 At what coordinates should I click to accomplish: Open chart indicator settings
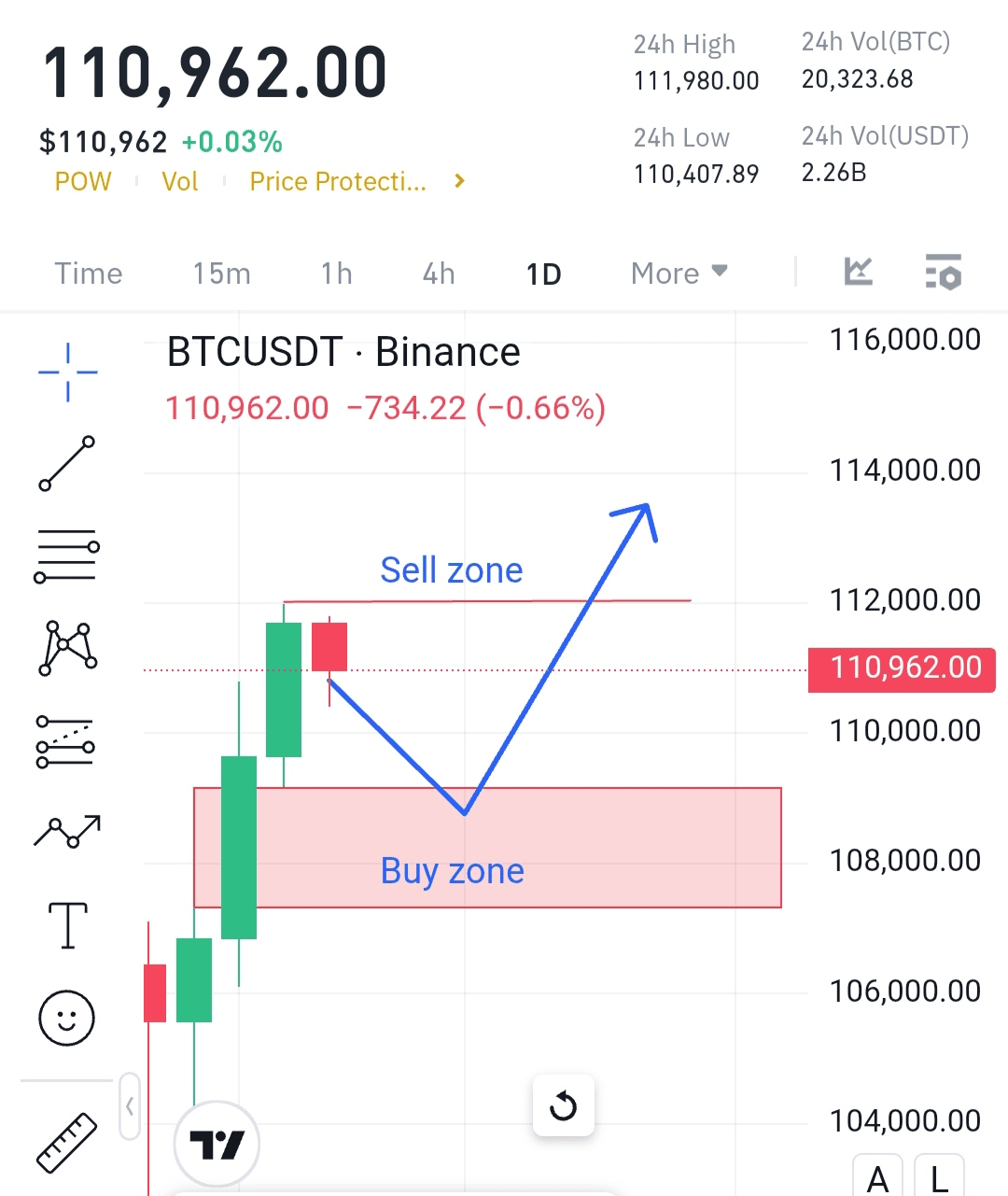(943, 272)
